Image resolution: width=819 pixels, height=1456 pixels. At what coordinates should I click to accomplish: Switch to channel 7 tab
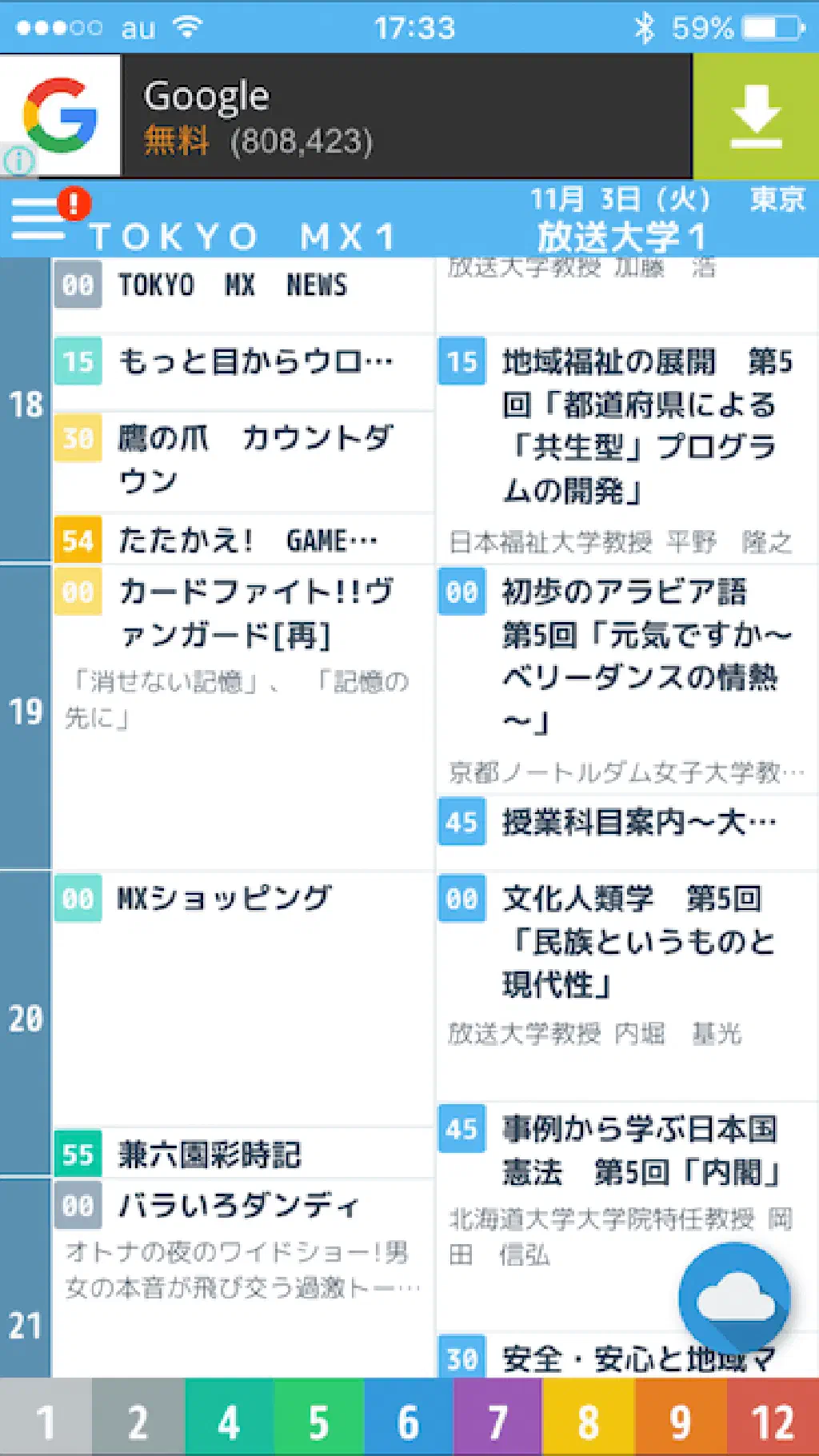498,1422
